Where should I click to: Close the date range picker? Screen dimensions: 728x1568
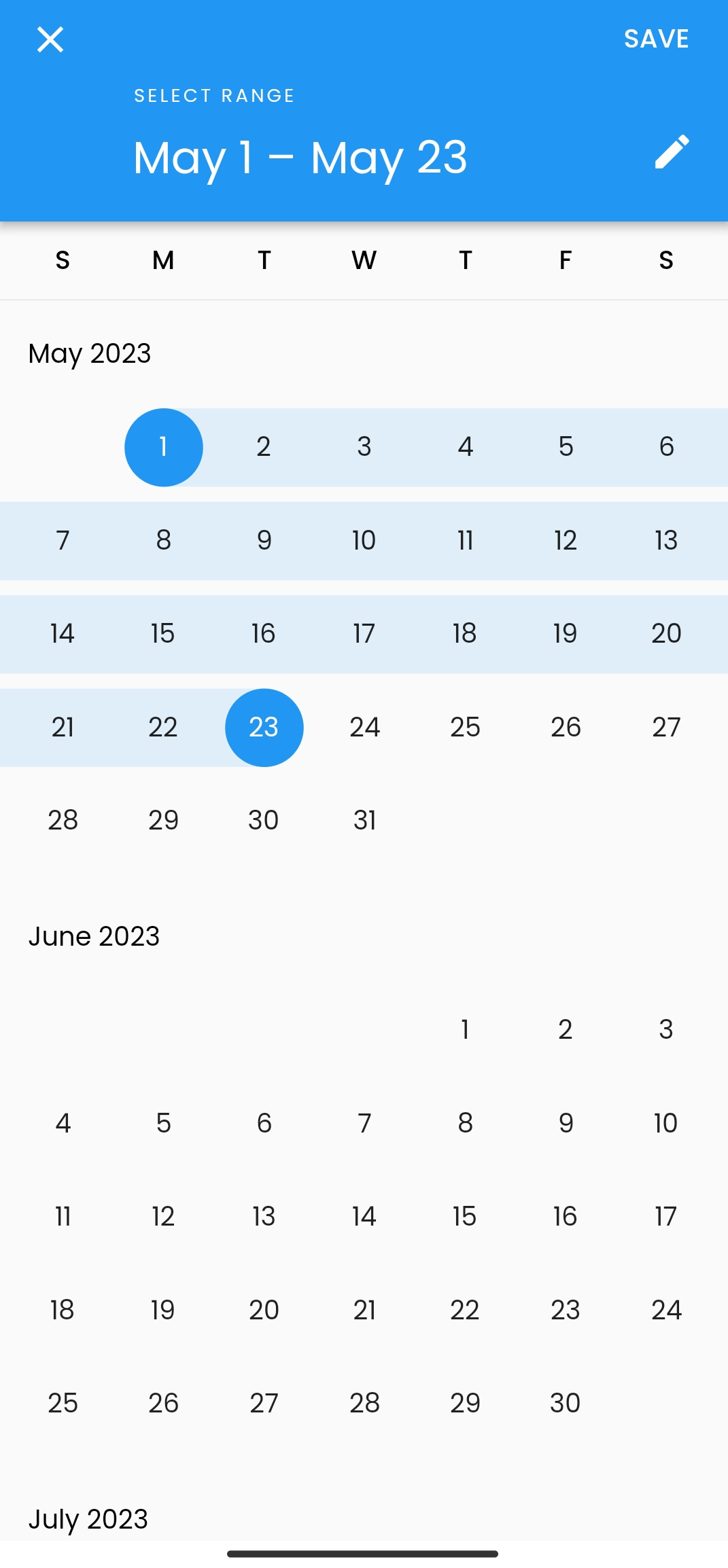tap(50, 39)
